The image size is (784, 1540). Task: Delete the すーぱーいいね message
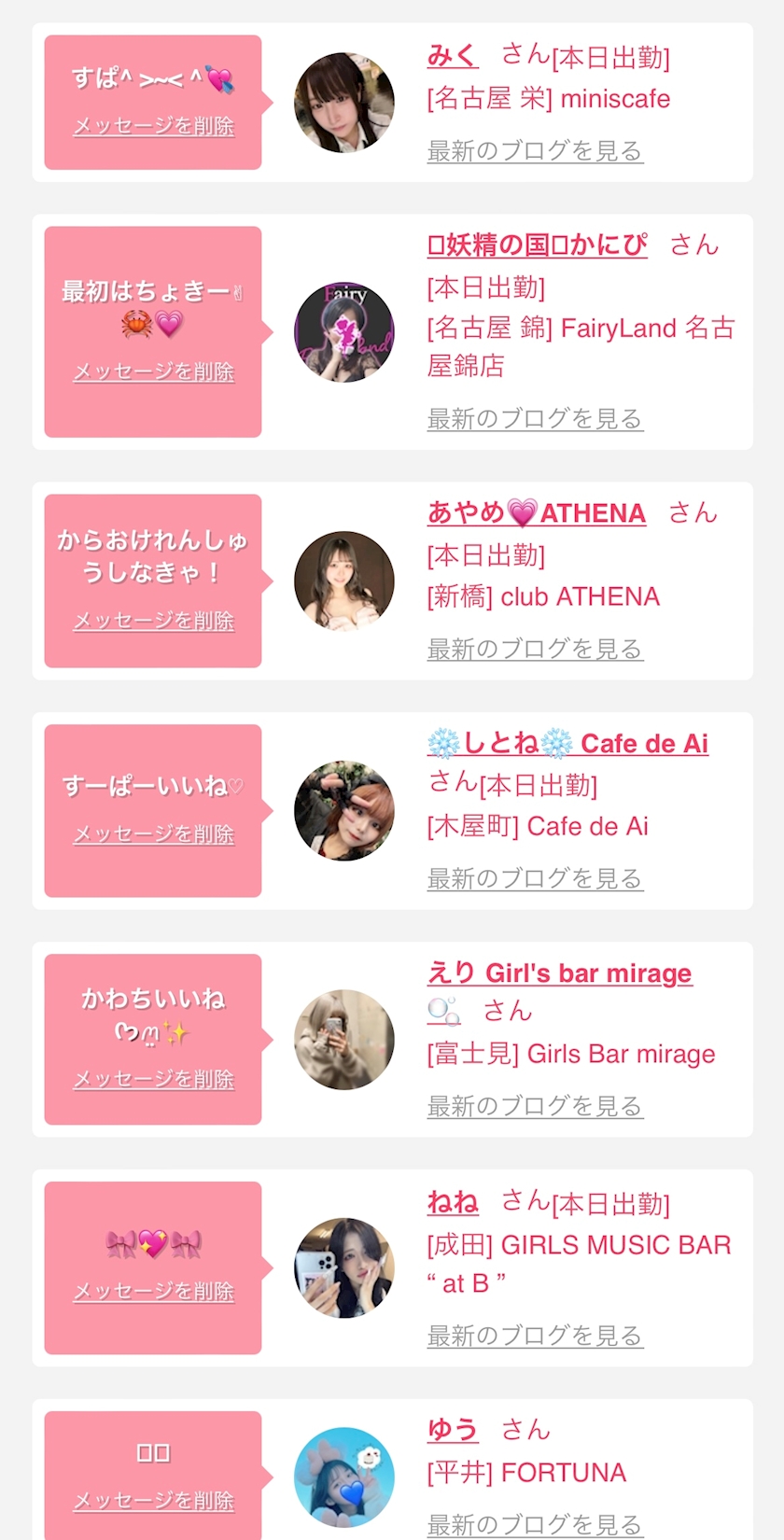[x=154, y=834]
